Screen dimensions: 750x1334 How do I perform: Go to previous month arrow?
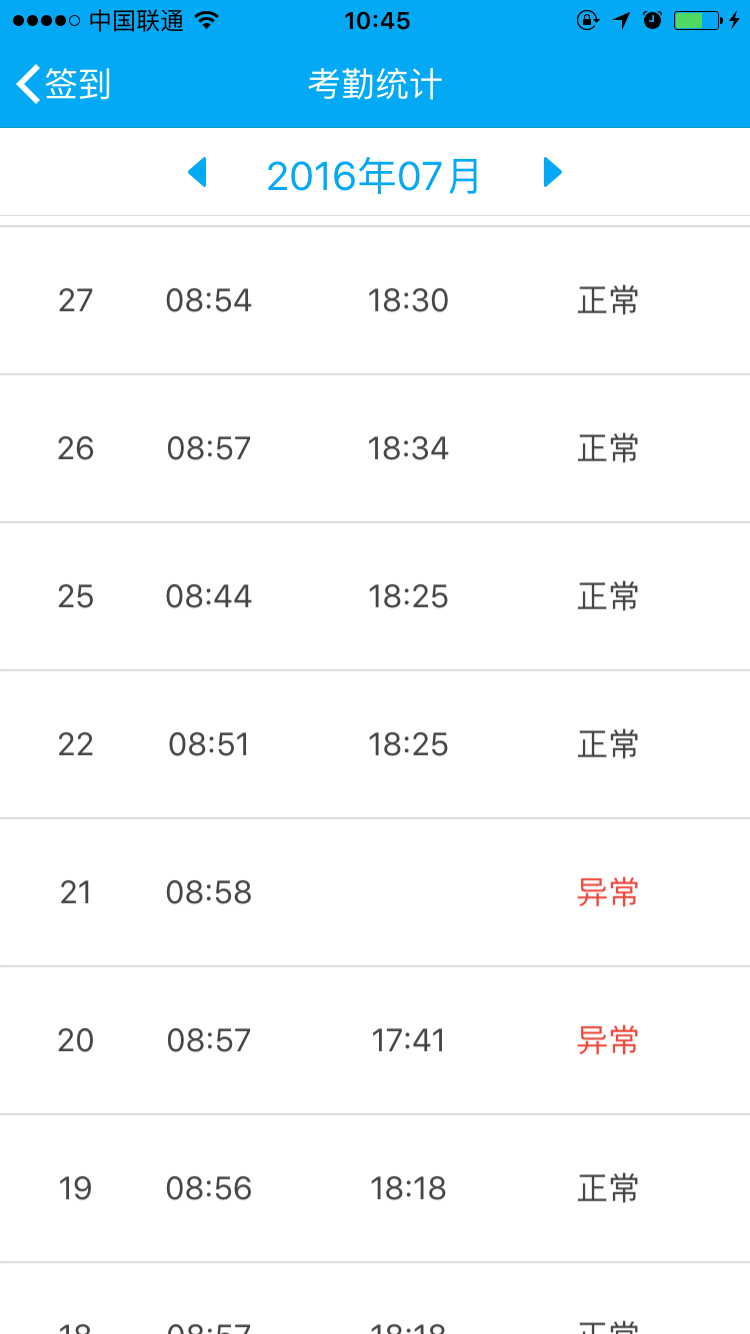click(x=197, y=173)
